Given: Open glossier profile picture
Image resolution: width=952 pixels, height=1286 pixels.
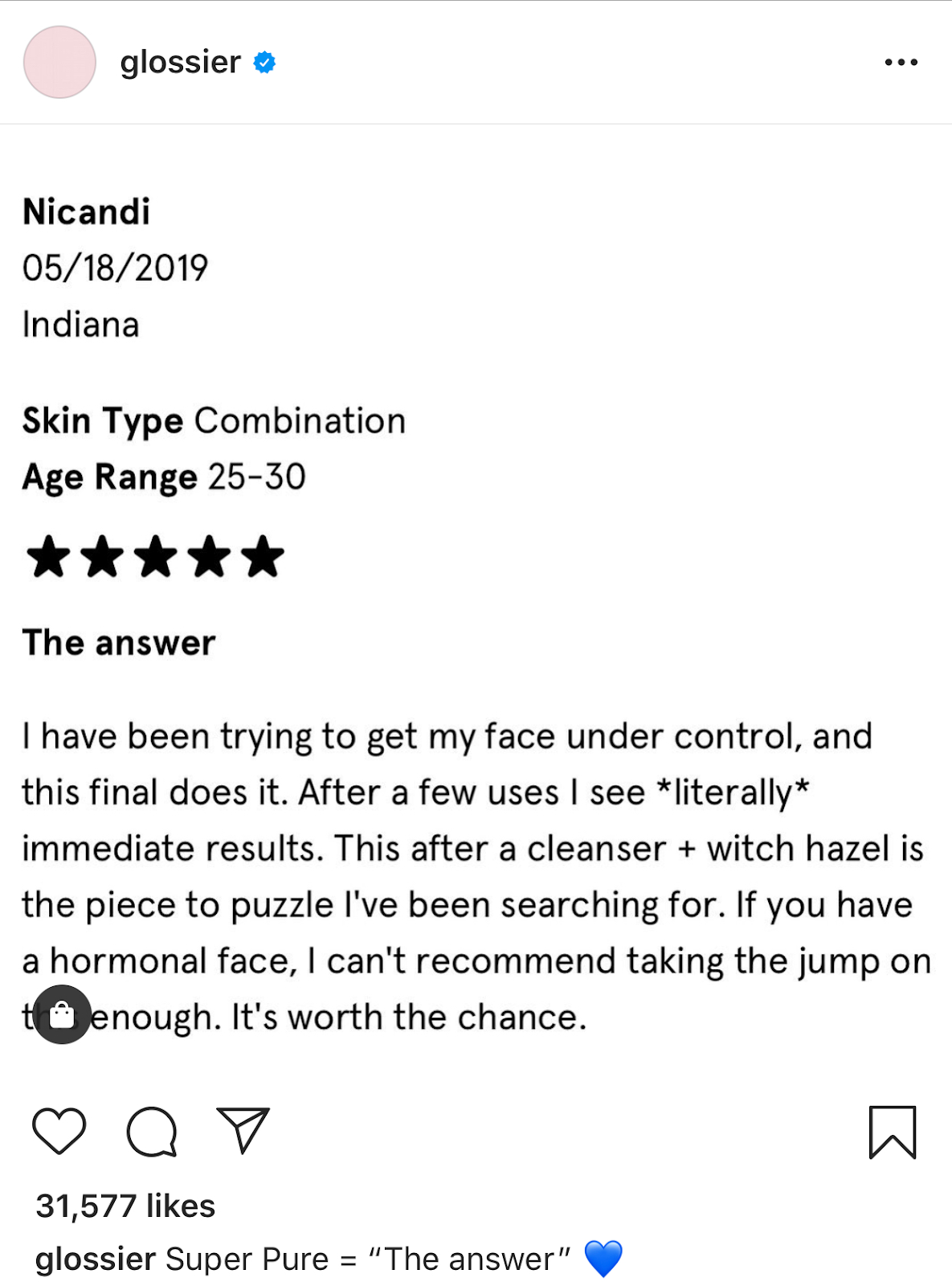Looking at the screenshot, I should point(59,62).
